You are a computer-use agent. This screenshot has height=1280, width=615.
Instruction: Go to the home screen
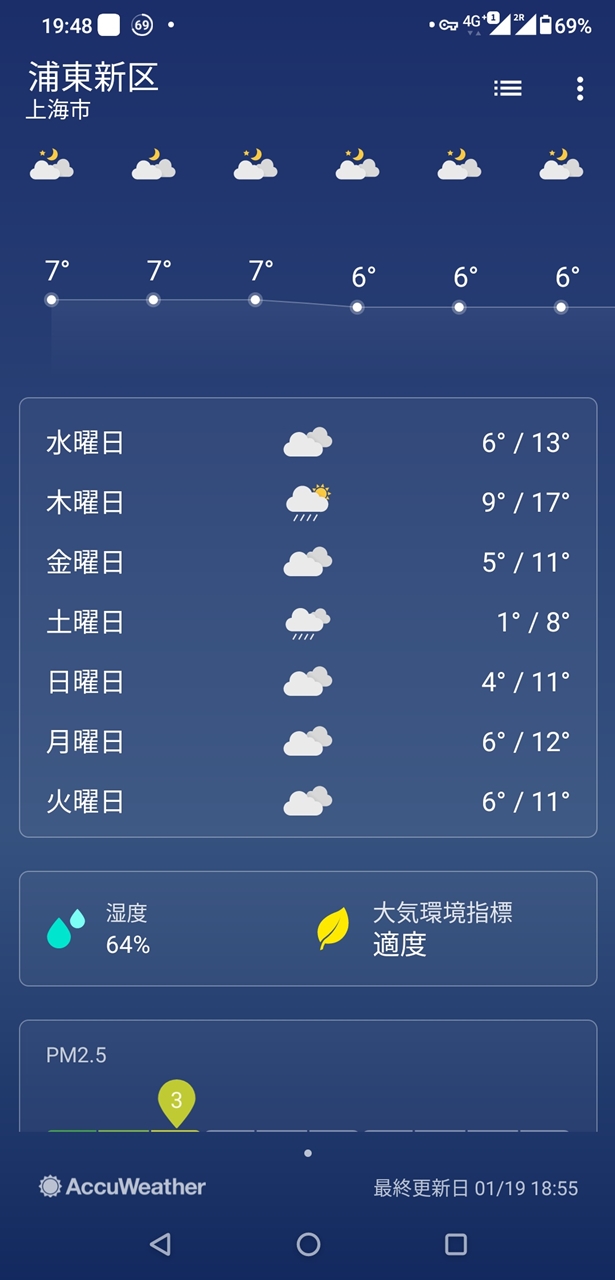[x=308, y=1244]
